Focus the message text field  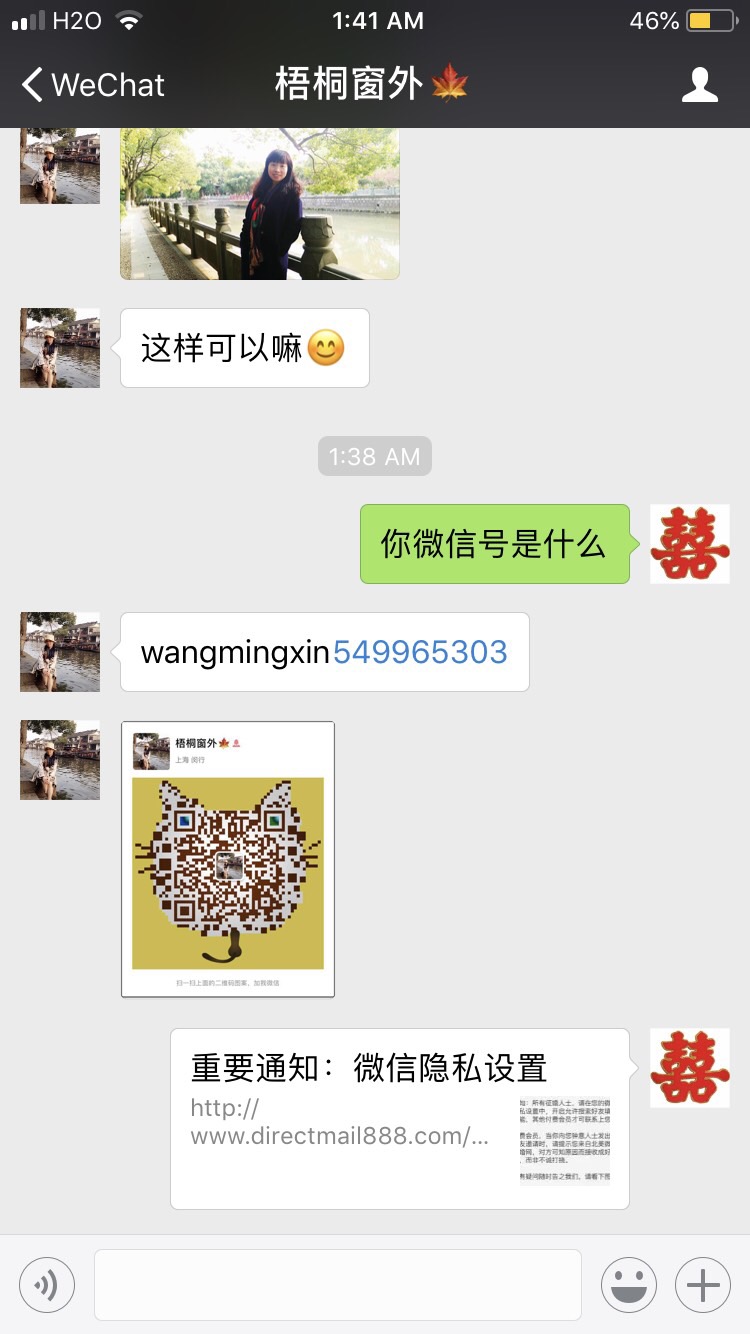click(338, 1285)
